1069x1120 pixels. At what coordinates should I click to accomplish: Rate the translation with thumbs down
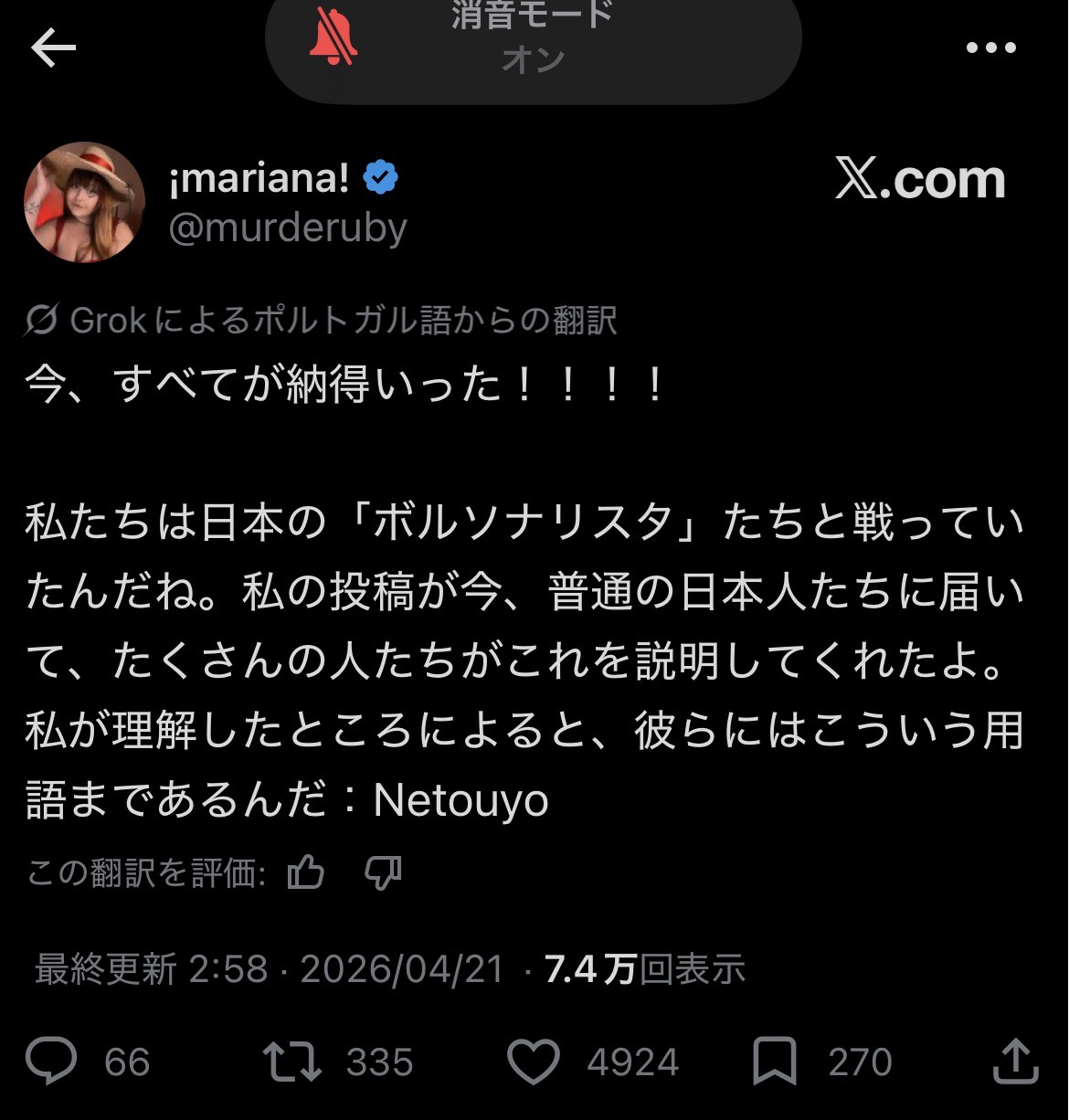tap(383, 873)
